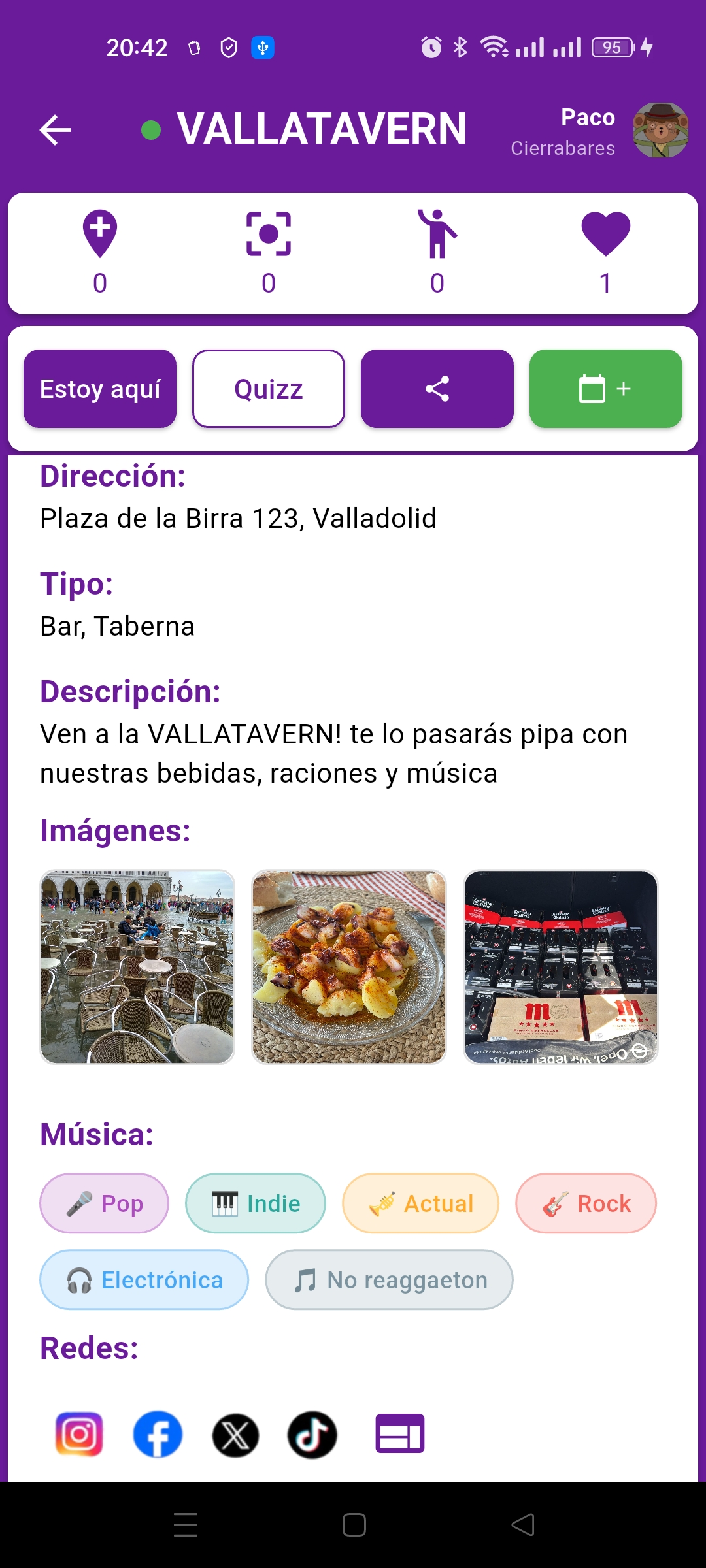Tap the Rock music tag
The height and width of the screenshot is (1568, 706).
pos(586,1203)
